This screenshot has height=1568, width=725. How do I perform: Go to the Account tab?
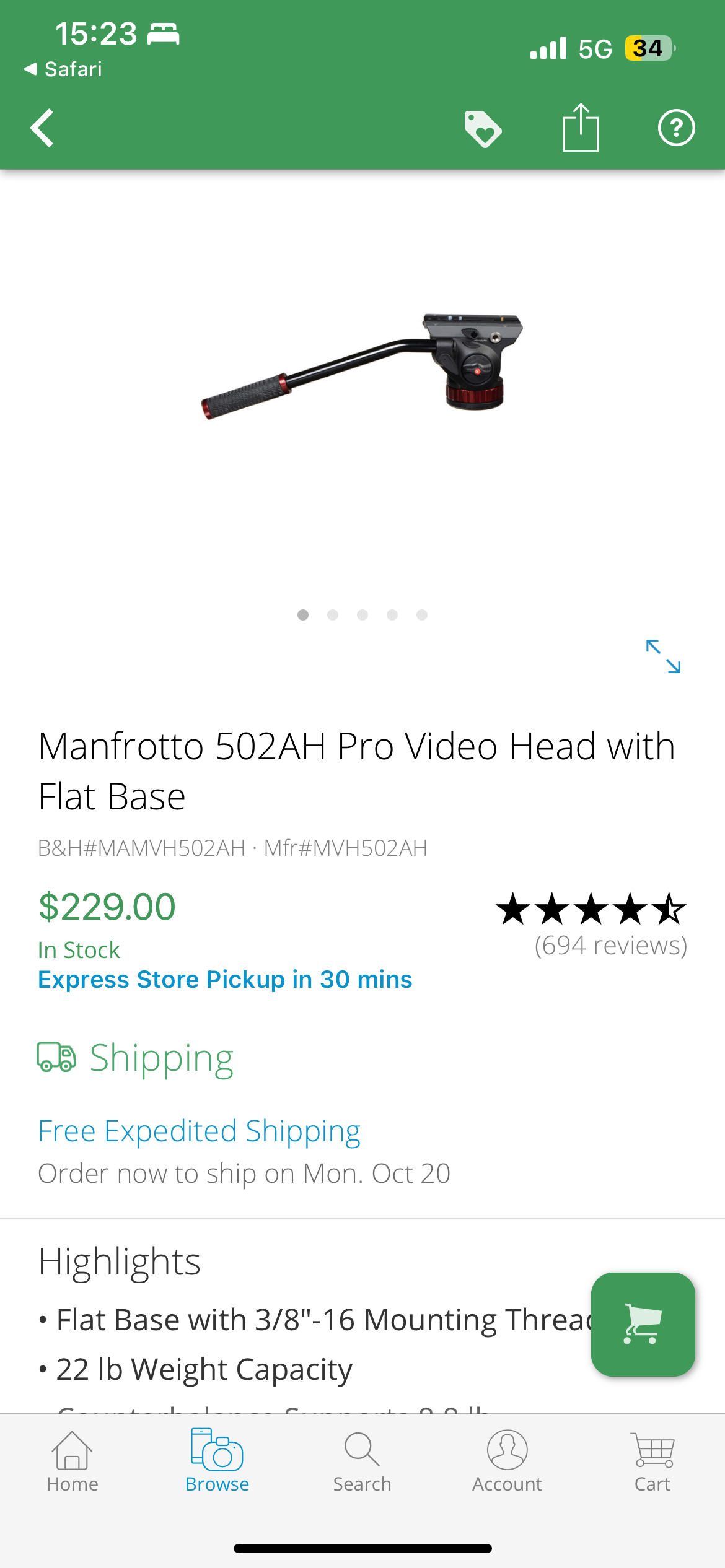click(x=507, y=1462)
